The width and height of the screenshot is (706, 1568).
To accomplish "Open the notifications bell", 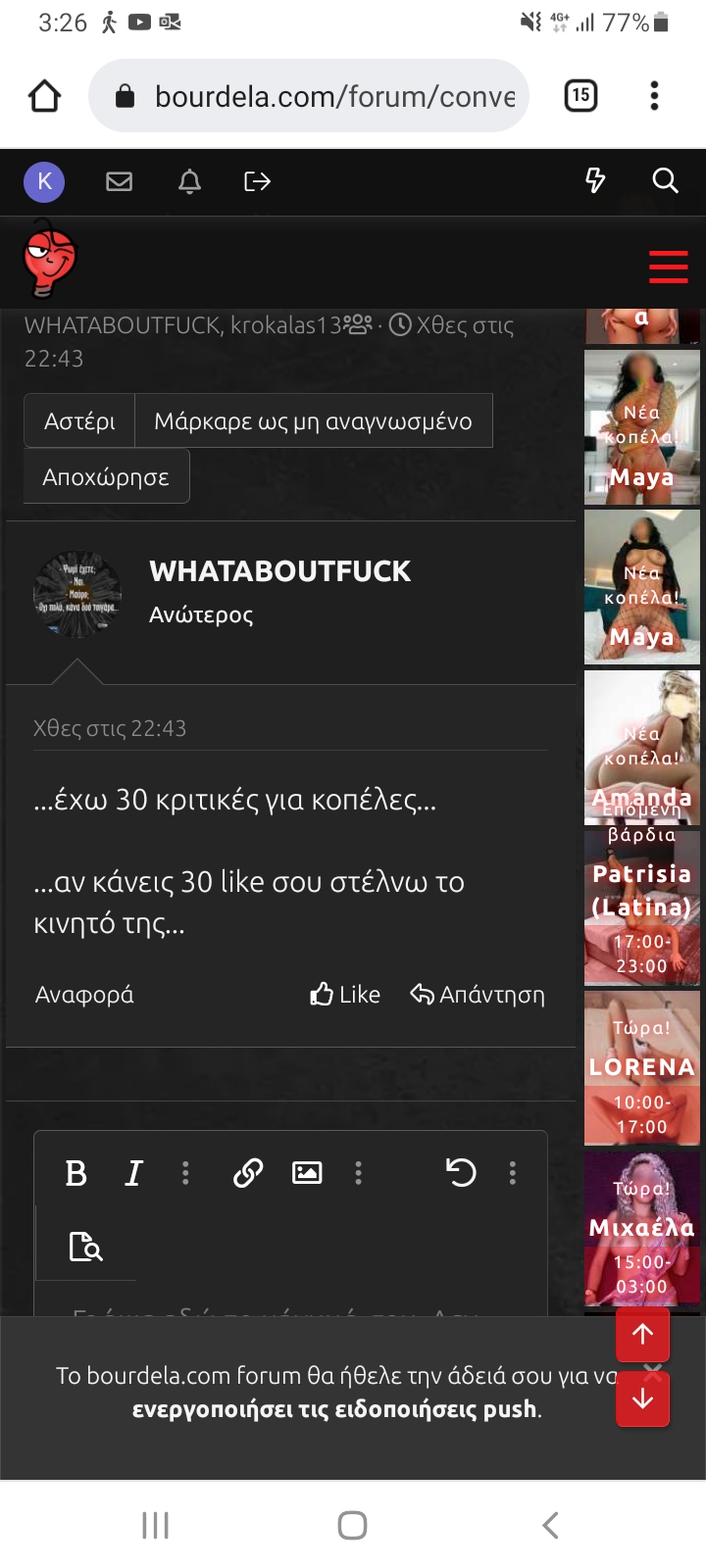I will click(x=189, y=181).
